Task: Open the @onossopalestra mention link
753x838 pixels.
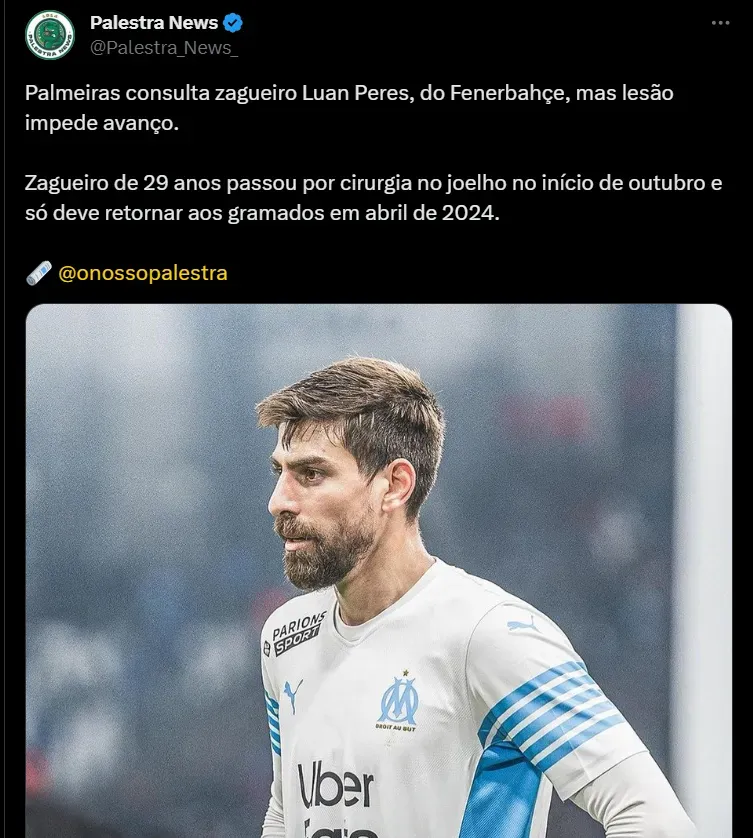Action: pos(142,272)
